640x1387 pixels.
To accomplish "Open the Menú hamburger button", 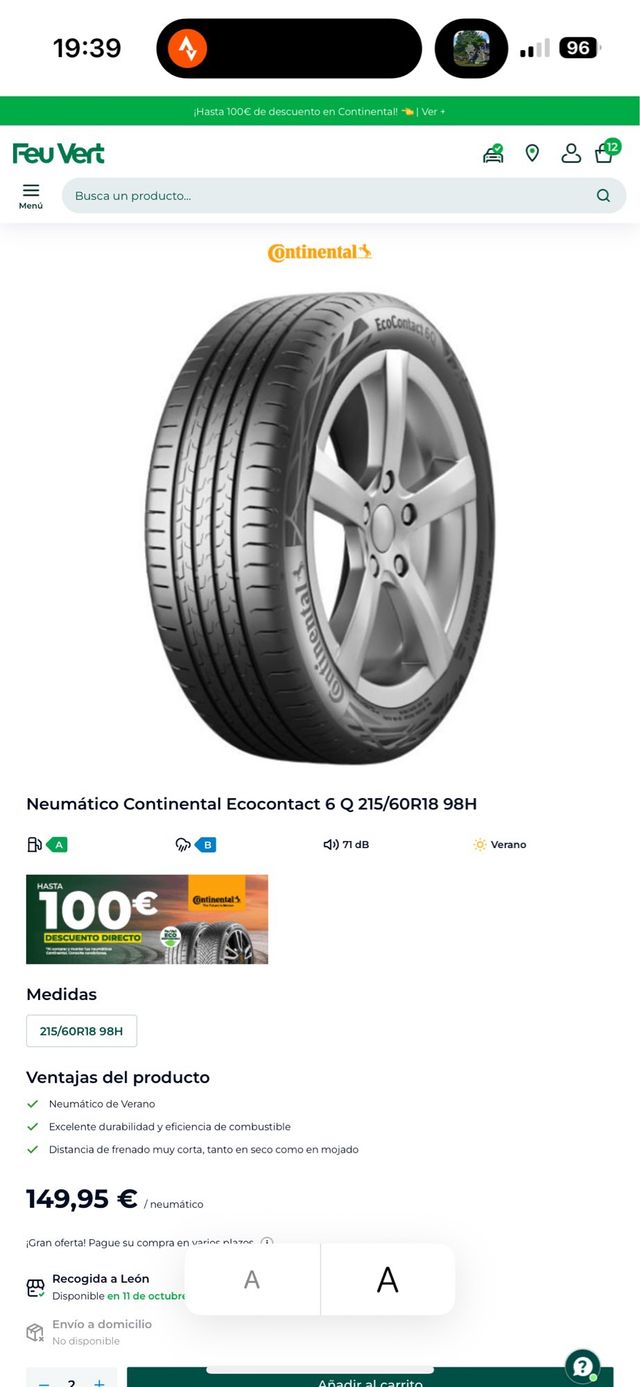I will point(31,195).
